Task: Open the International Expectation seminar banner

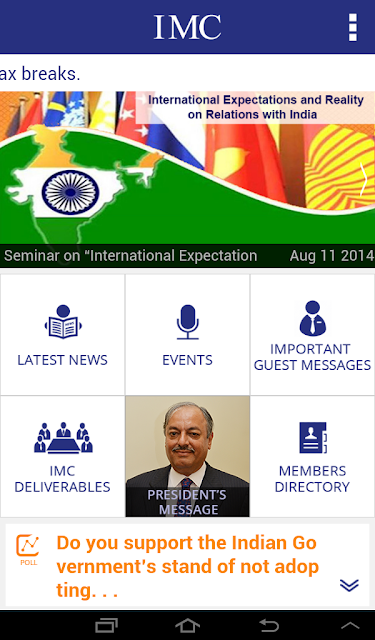Action: (187, 179)
